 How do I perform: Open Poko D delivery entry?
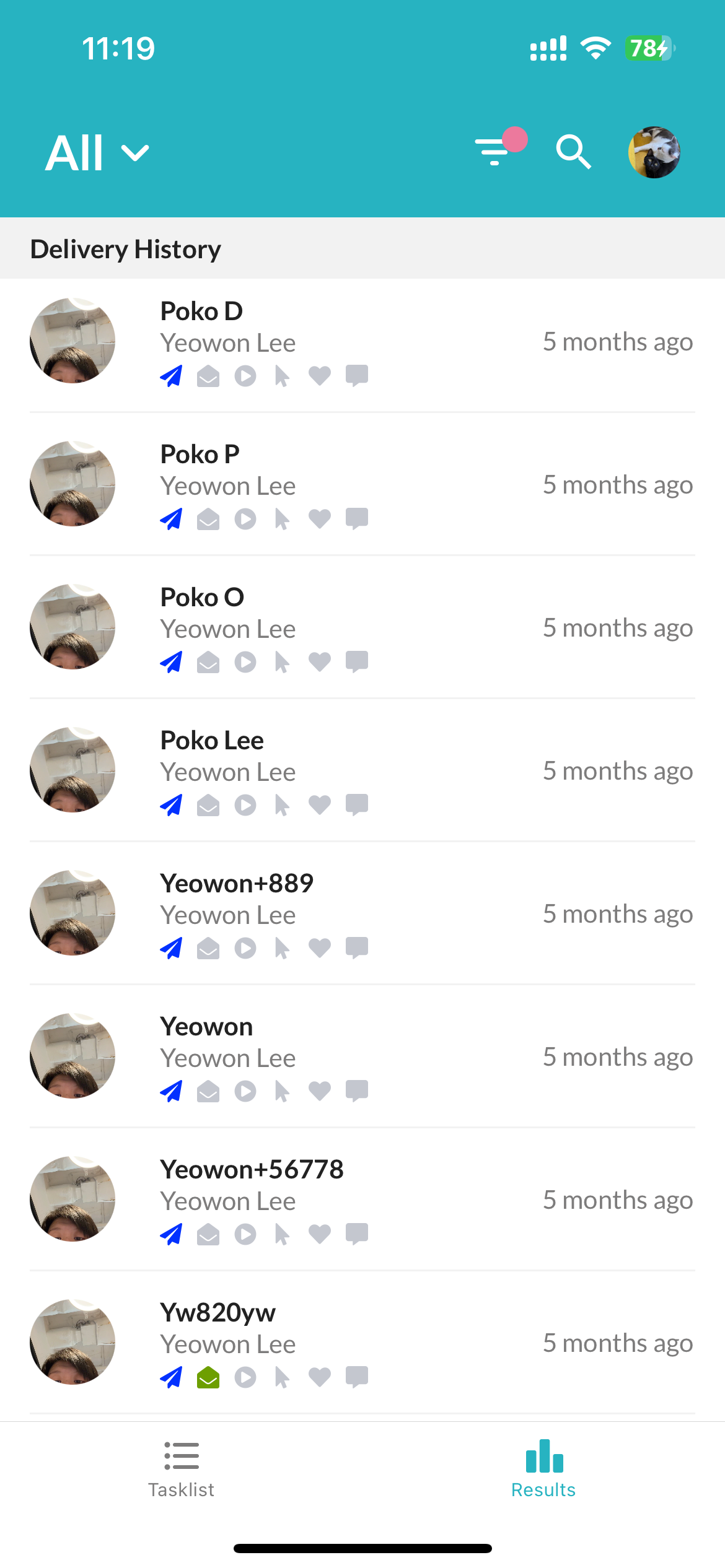coord(362,342)
